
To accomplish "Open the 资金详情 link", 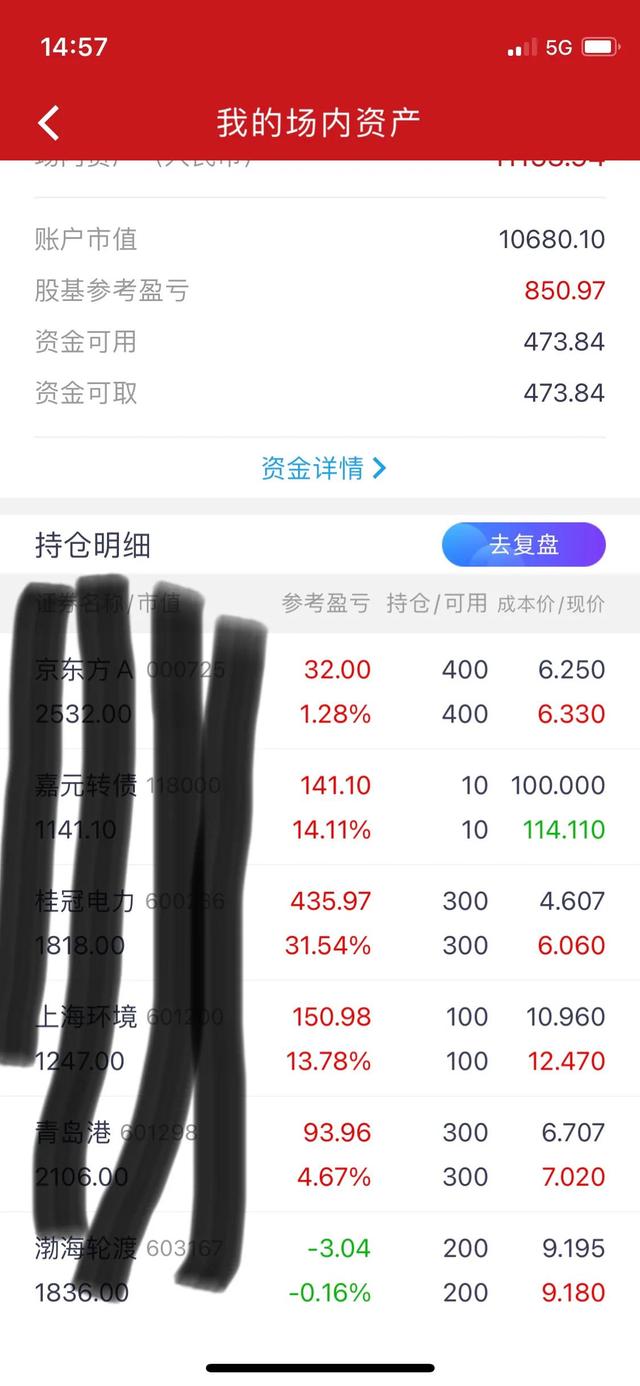I will (x=322, y=468).
